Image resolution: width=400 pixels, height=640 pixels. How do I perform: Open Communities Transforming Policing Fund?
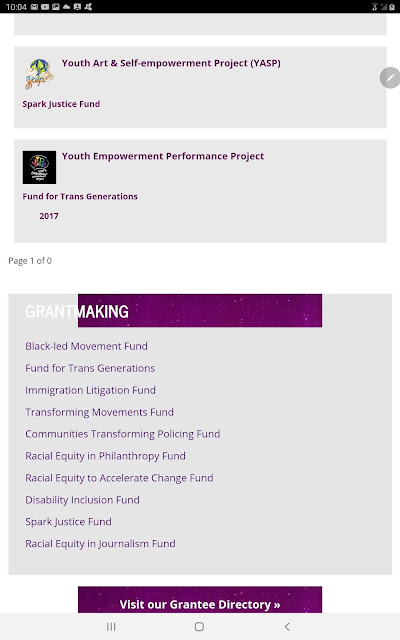(123, 434)
